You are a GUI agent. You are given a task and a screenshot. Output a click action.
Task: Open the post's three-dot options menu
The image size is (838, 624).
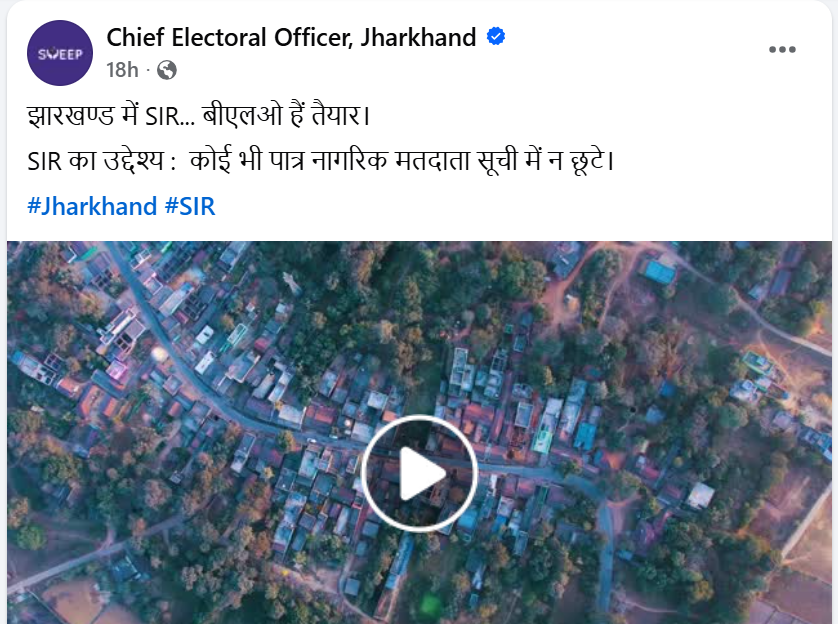point(782,50)
